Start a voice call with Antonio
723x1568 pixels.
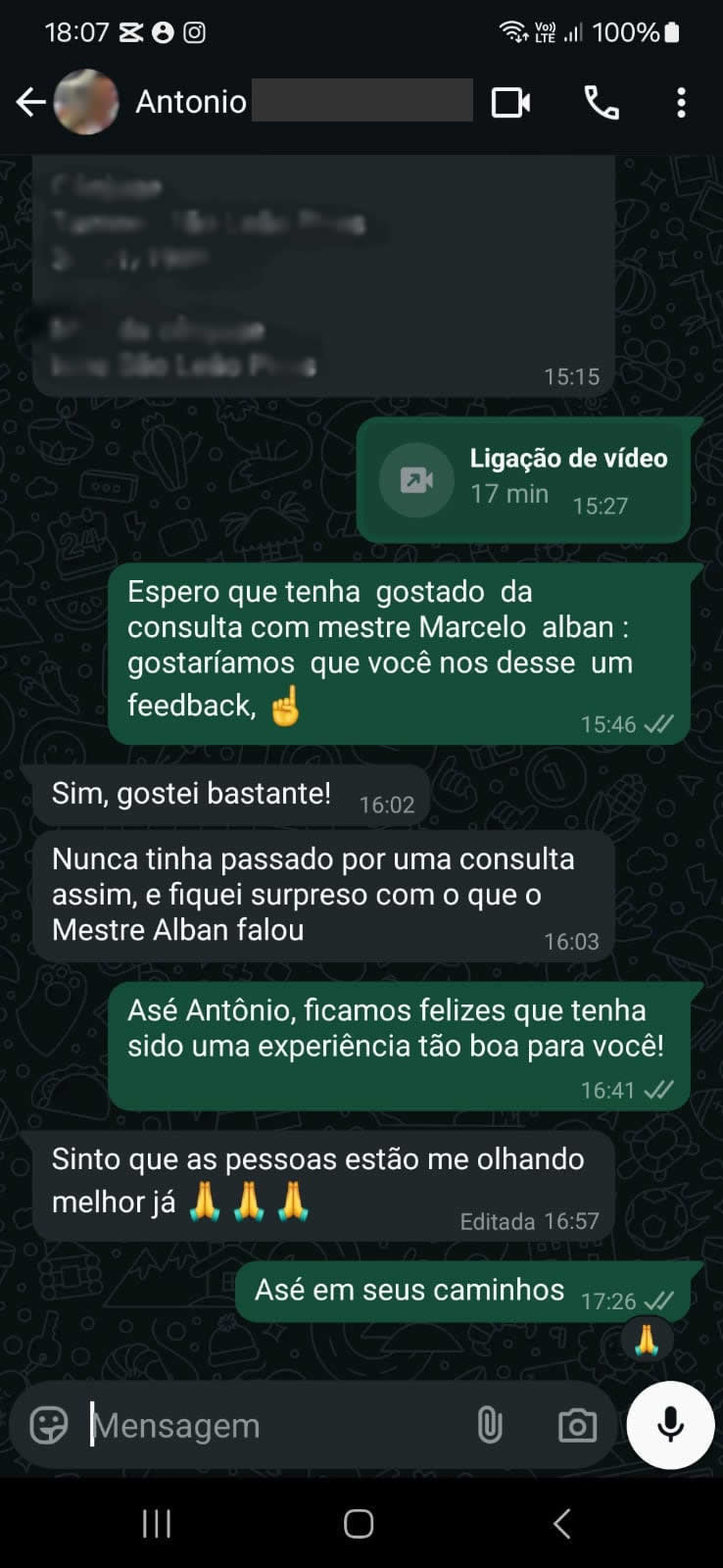coord(601,101)
